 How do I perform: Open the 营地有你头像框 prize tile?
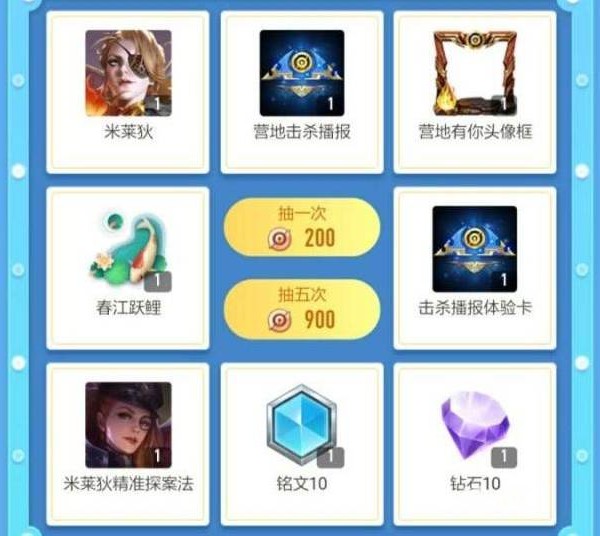[x=475, y=92]
